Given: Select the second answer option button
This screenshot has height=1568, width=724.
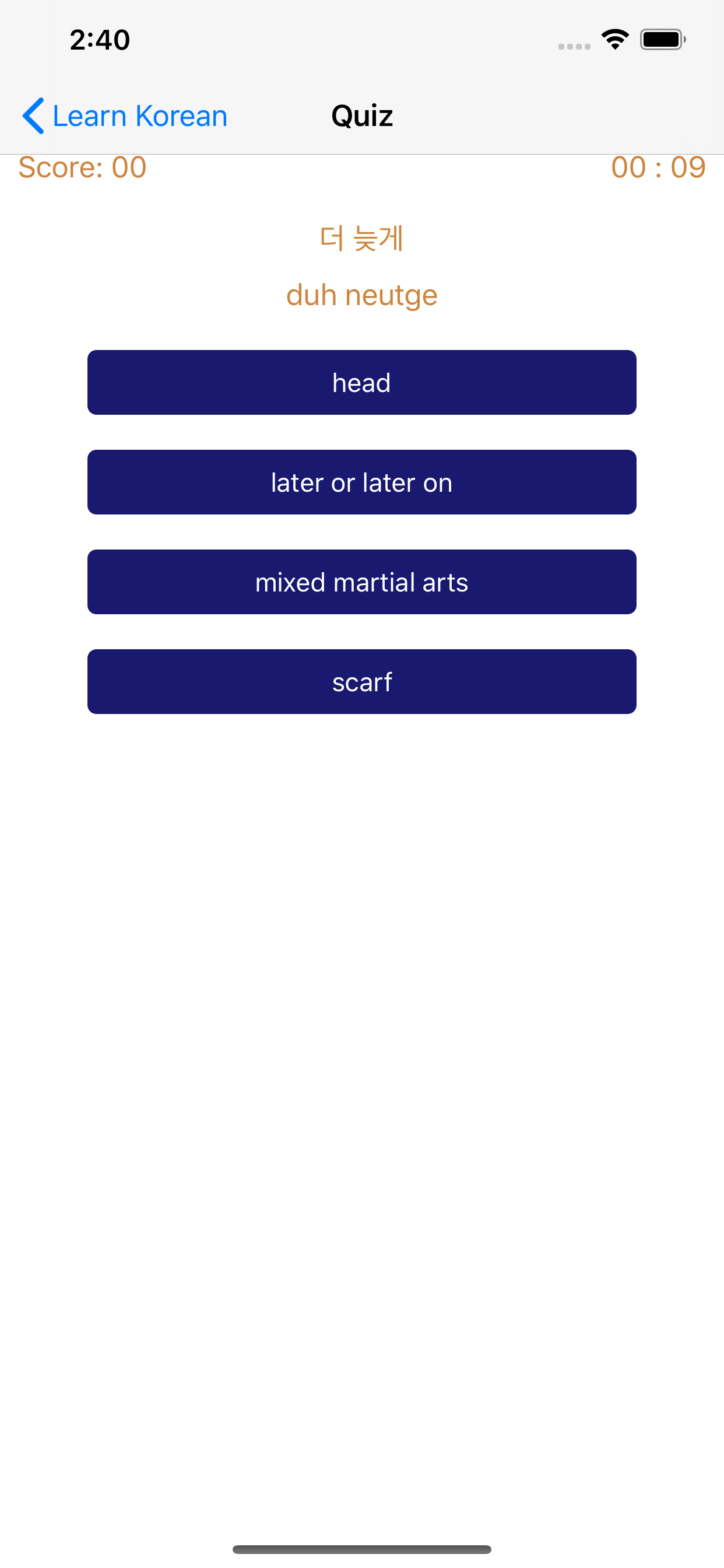Looking at the screenshot, I should pyautogui.click(x=361, y=482).
